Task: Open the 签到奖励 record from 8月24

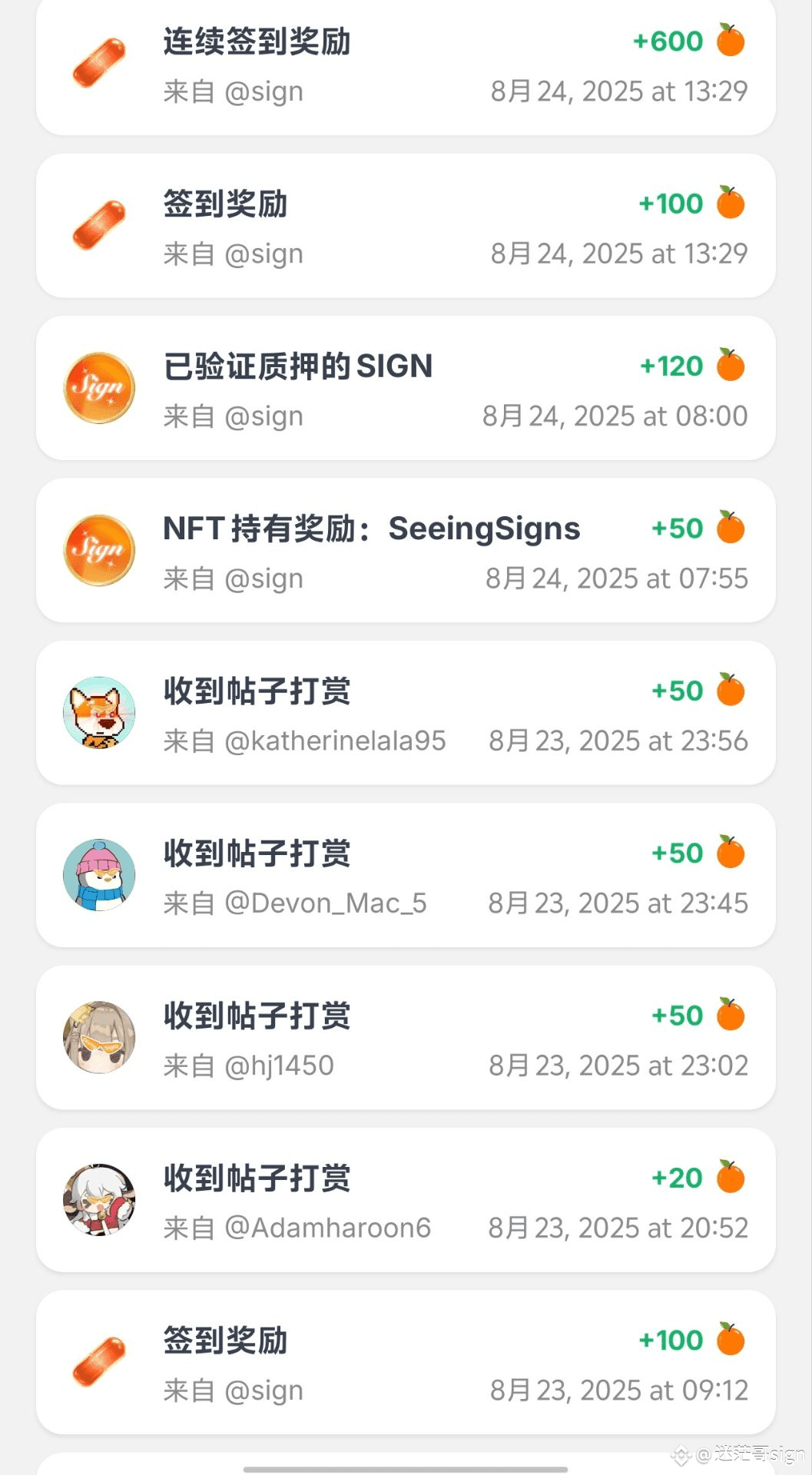Action: pyautogui.click(x=406, y=227)
